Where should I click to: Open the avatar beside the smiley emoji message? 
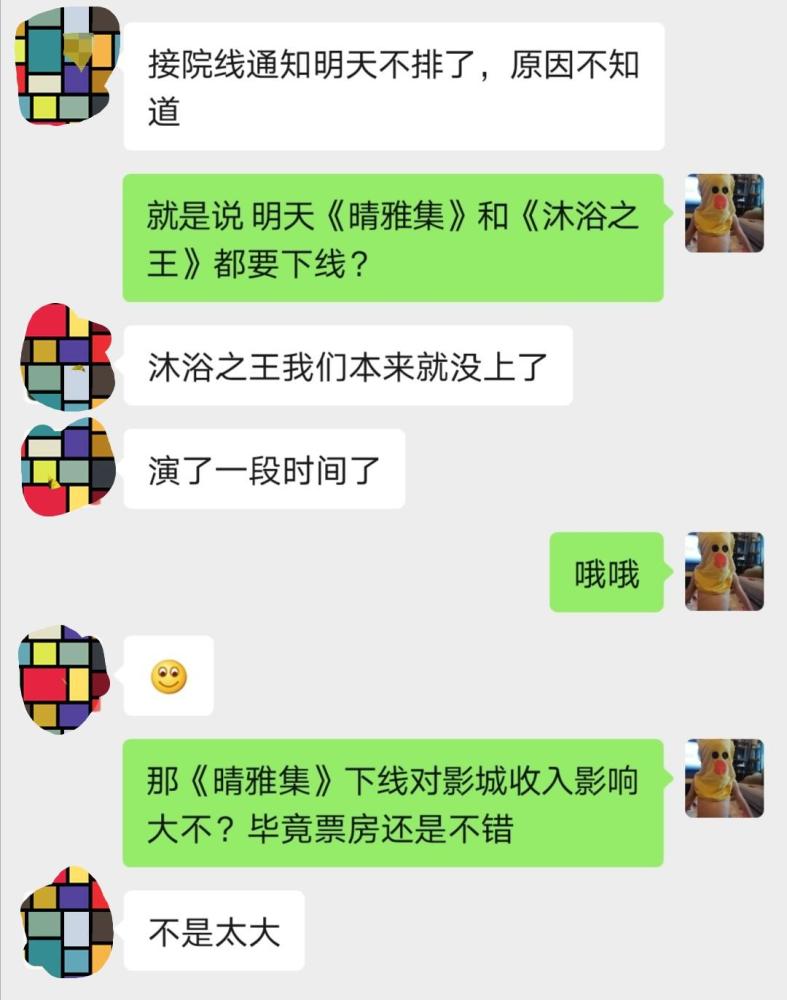pos(63,678)
